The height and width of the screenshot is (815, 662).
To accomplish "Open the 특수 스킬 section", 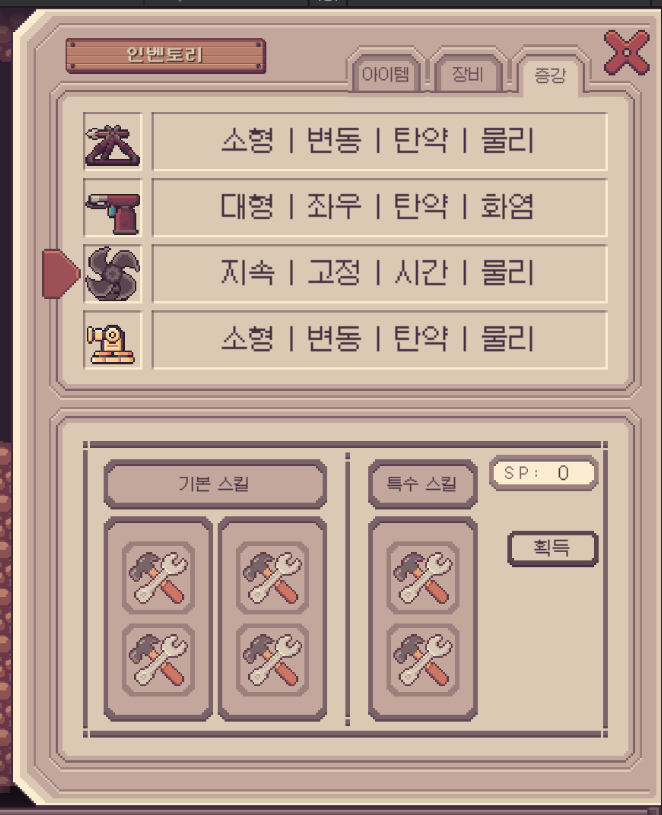I will tap(421, 484).
